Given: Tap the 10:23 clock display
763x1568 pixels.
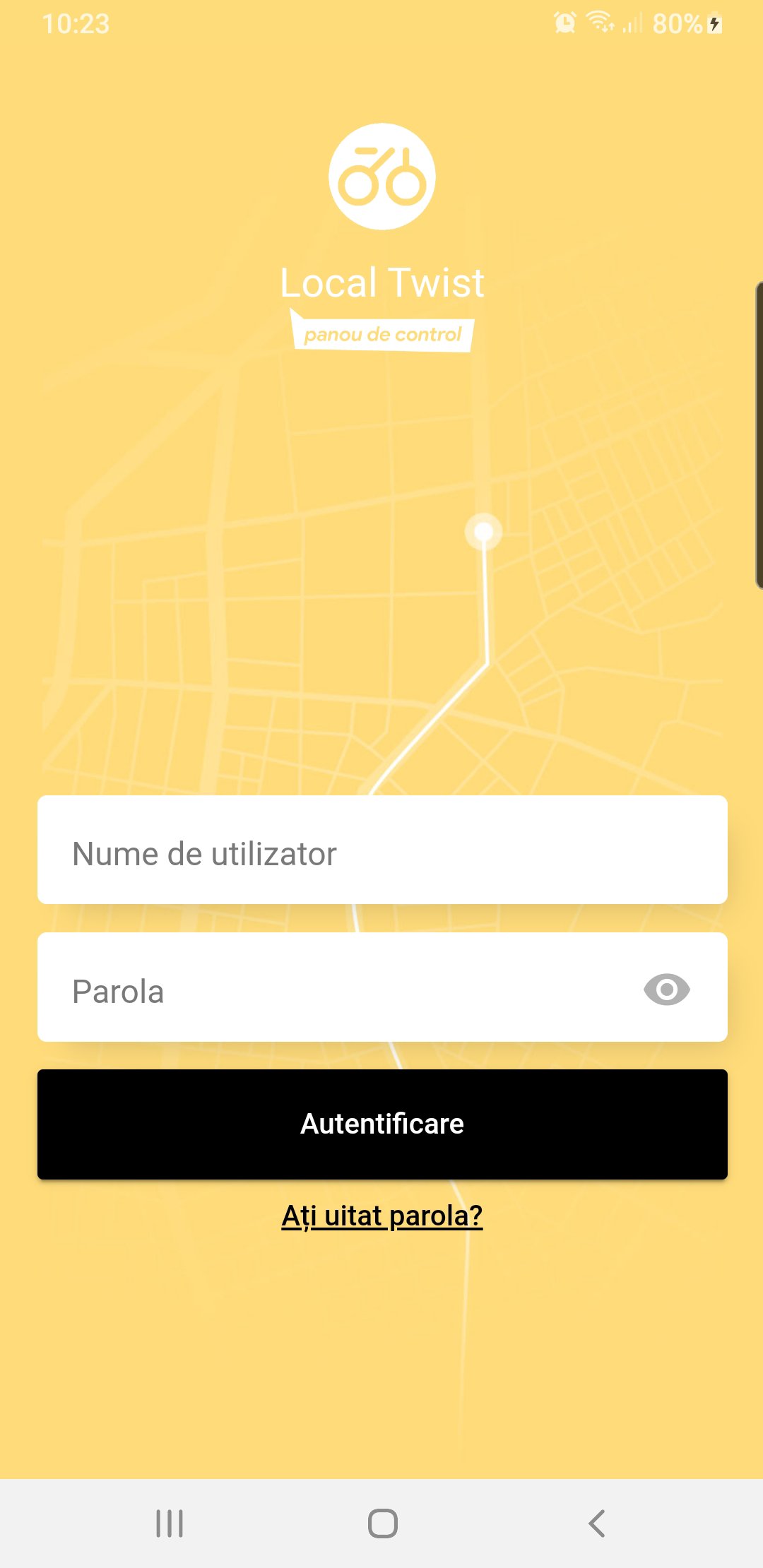Looking at the screenshot, I should [75, 23].
